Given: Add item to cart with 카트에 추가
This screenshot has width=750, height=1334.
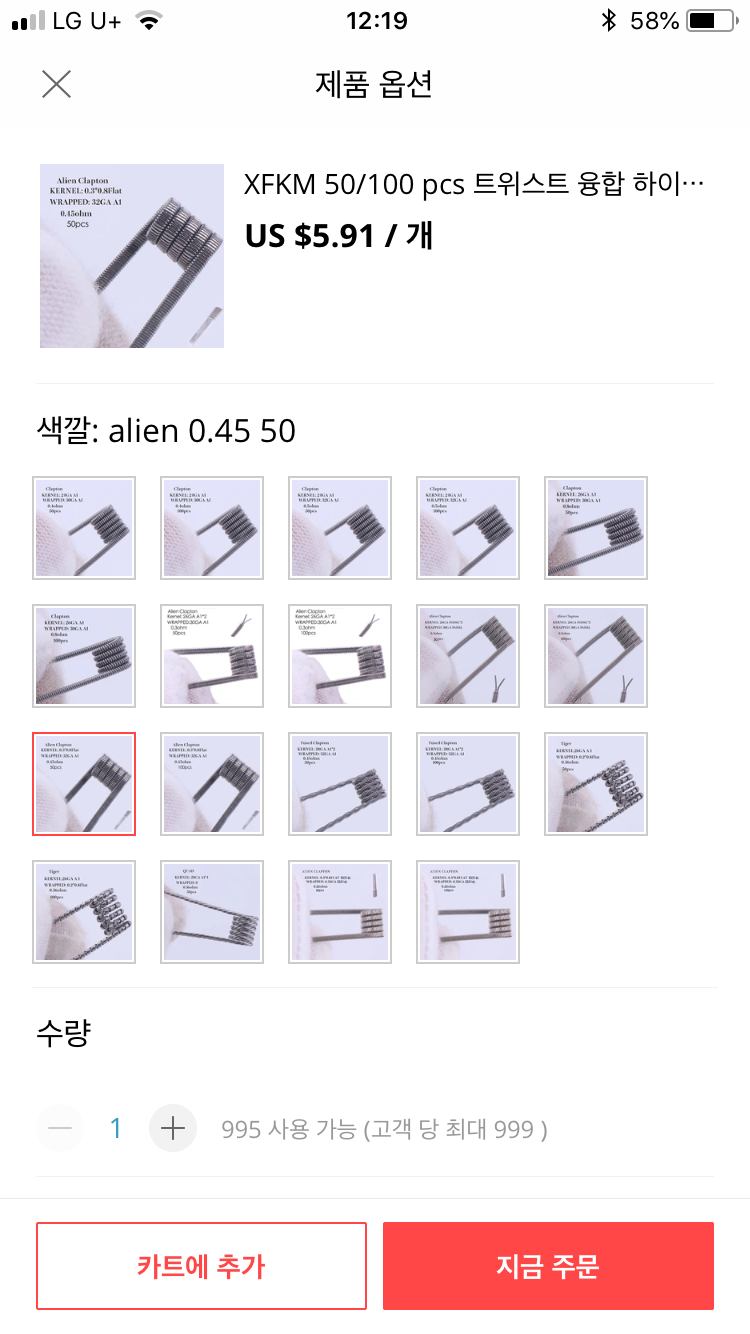Looking at the screenshot, I should click(201, 1266).
